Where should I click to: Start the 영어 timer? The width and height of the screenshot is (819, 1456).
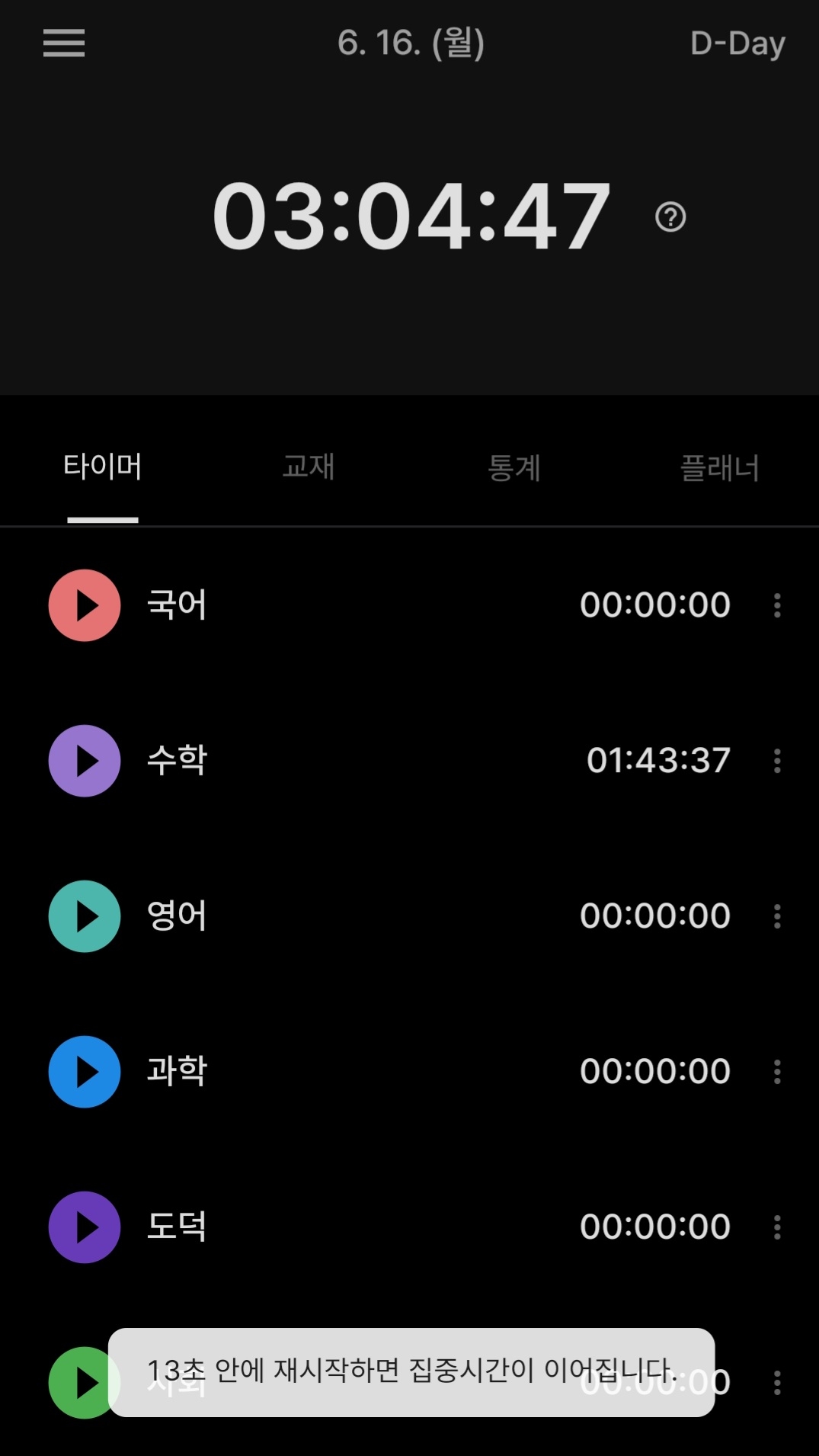click(85, 916)
